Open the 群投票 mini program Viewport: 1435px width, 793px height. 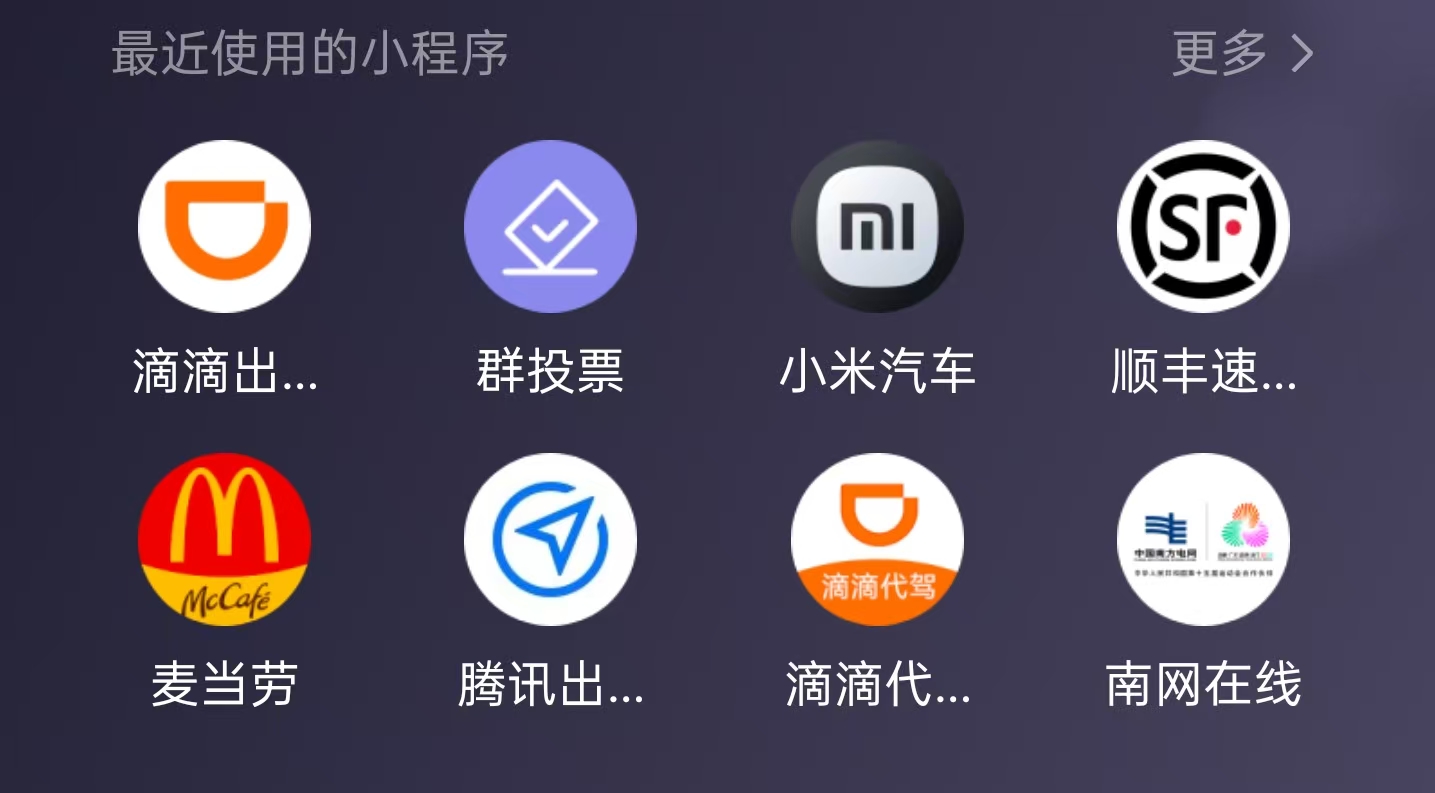pos(550,227)
